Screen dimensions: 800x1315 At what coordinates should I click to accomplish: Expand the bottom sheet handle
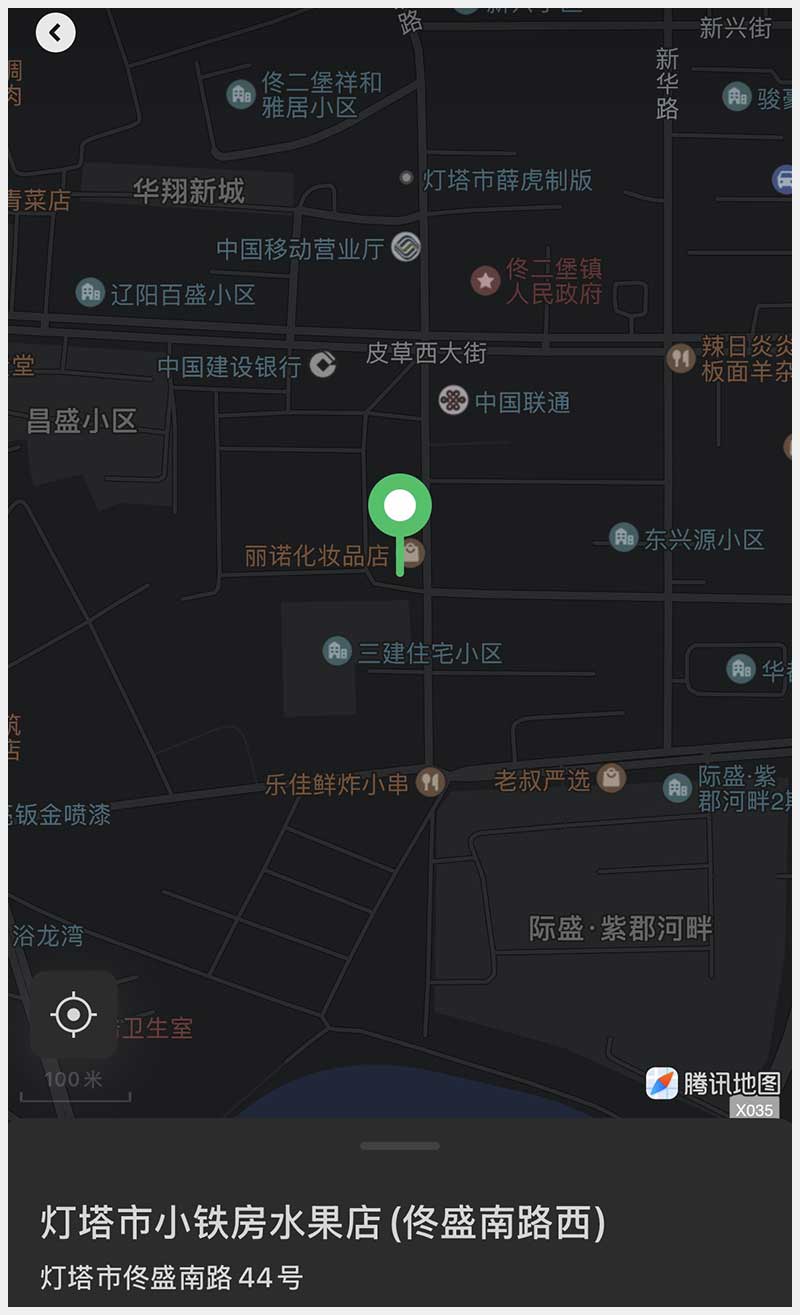pos(400,1146)
